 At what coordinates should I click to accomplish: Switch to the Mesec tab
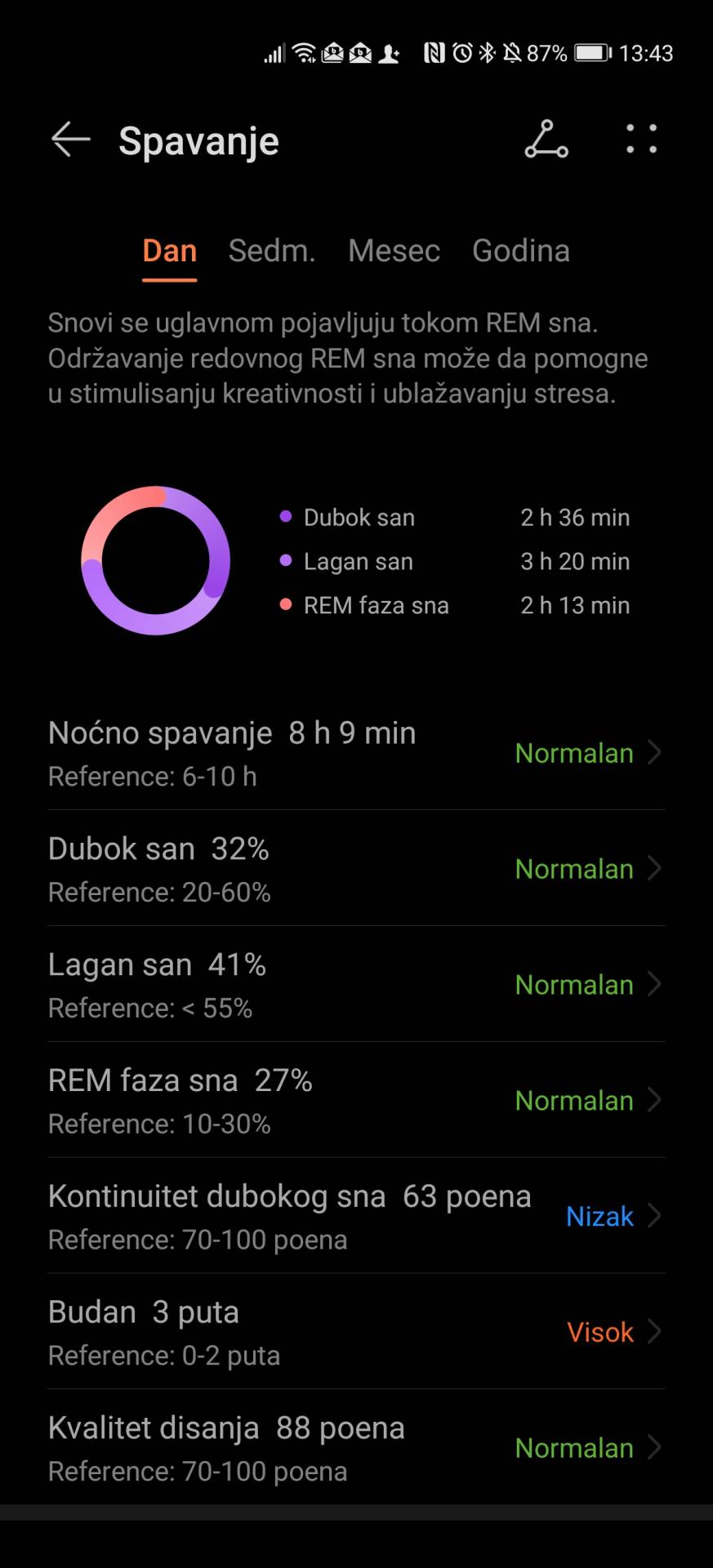click(x=394, y=251)
